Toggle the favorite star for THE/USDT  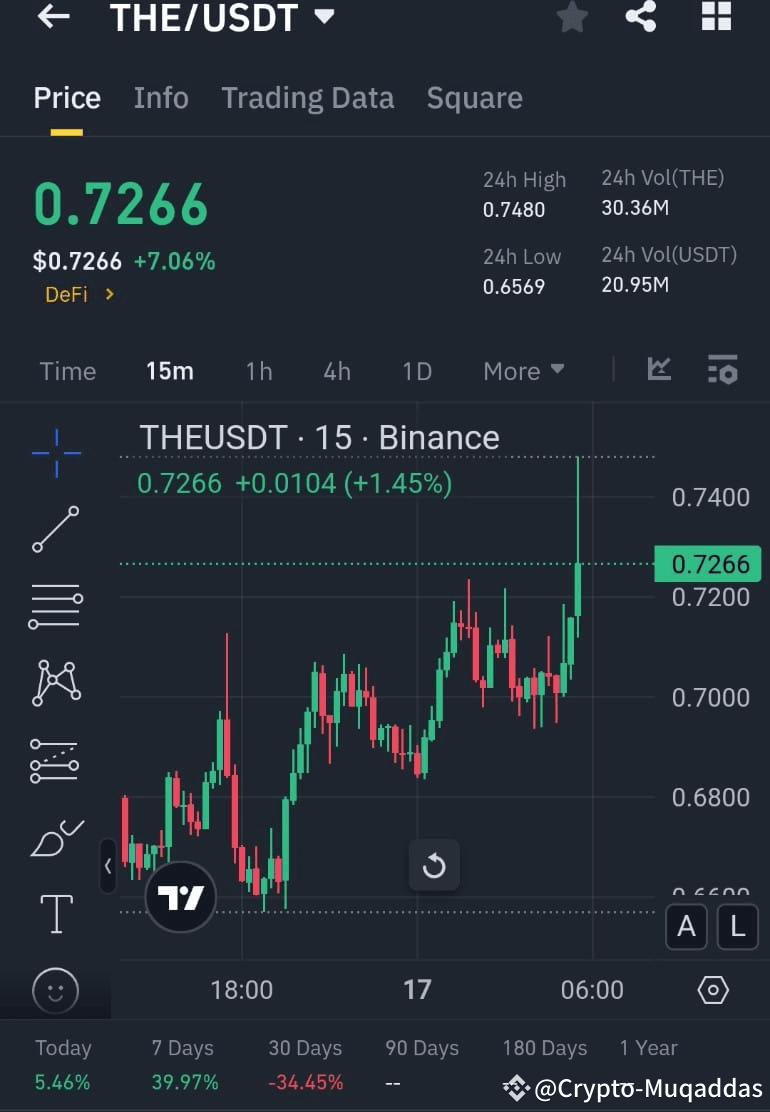point(572,17)
